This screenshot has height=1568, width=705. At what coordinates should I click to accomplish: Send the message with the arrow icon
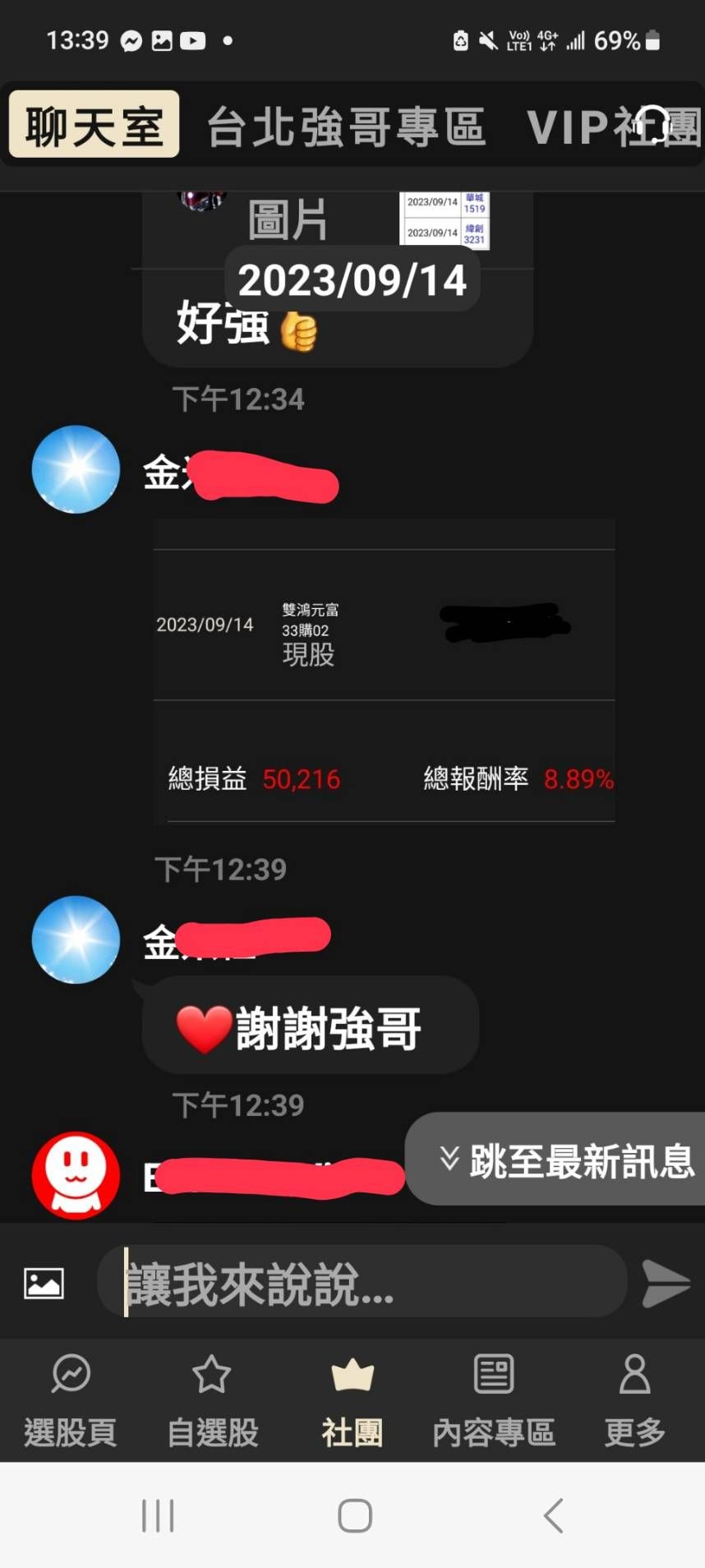[x=666, y=1284]
